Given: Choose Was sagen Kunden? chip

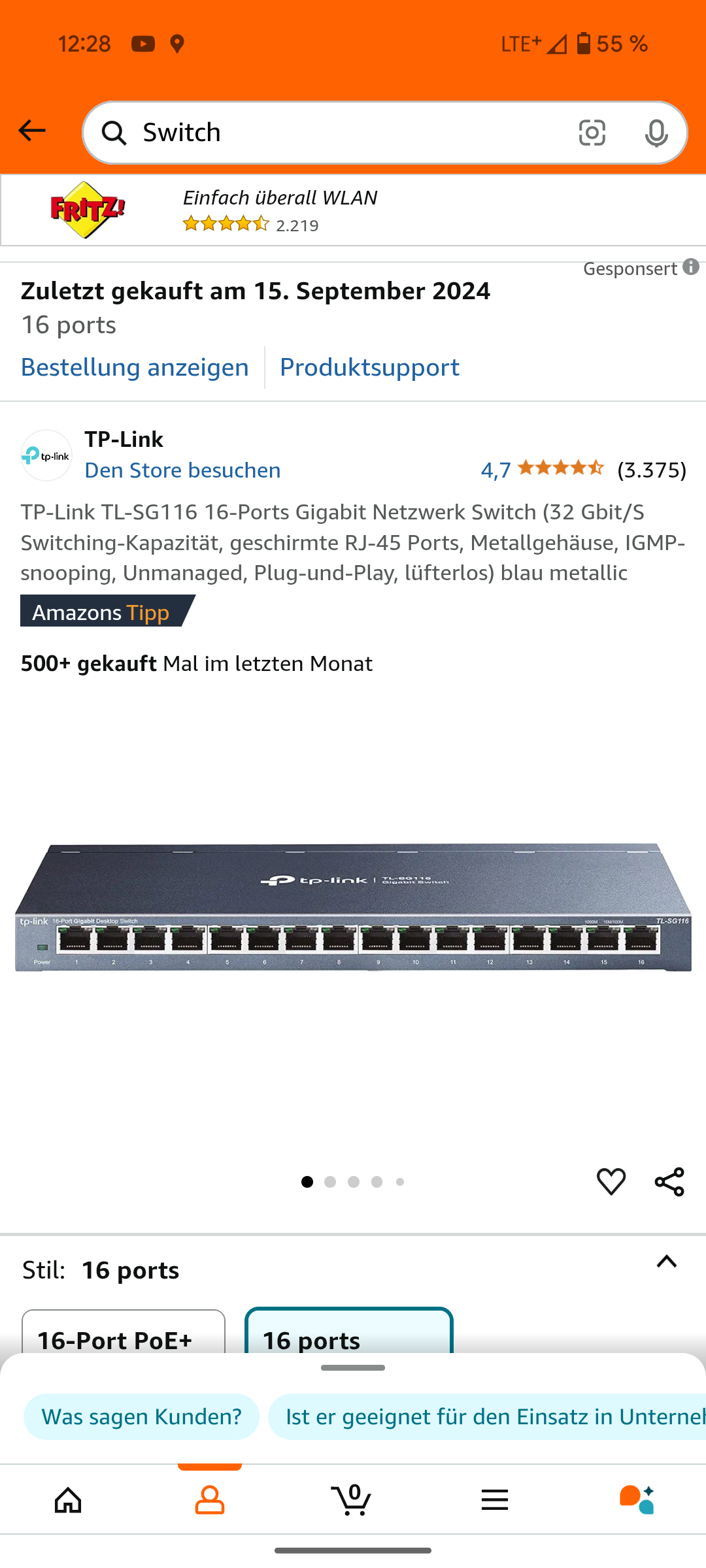Looking at the screenshot, I should [x=141, y=1416].
